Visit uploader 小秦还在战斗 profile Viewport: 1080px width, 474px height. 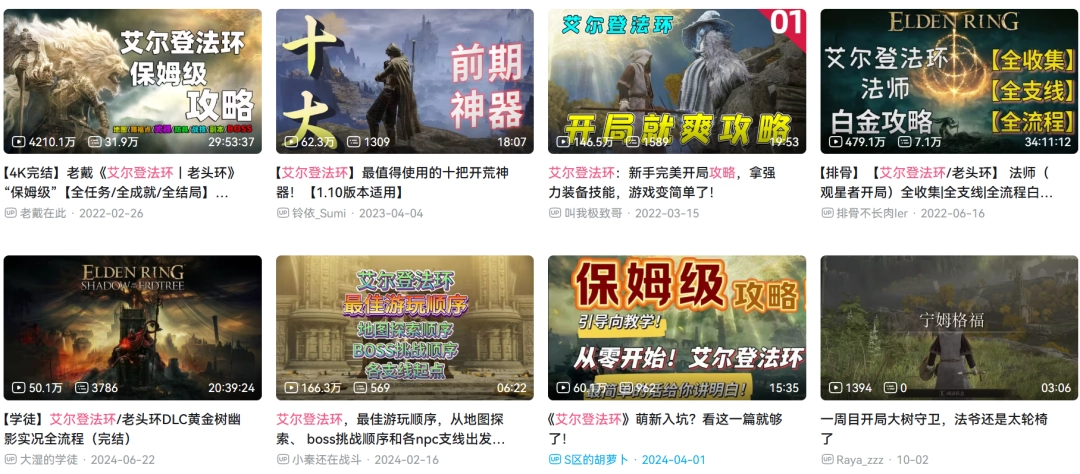pyautogui.click(x=330, y=459)
